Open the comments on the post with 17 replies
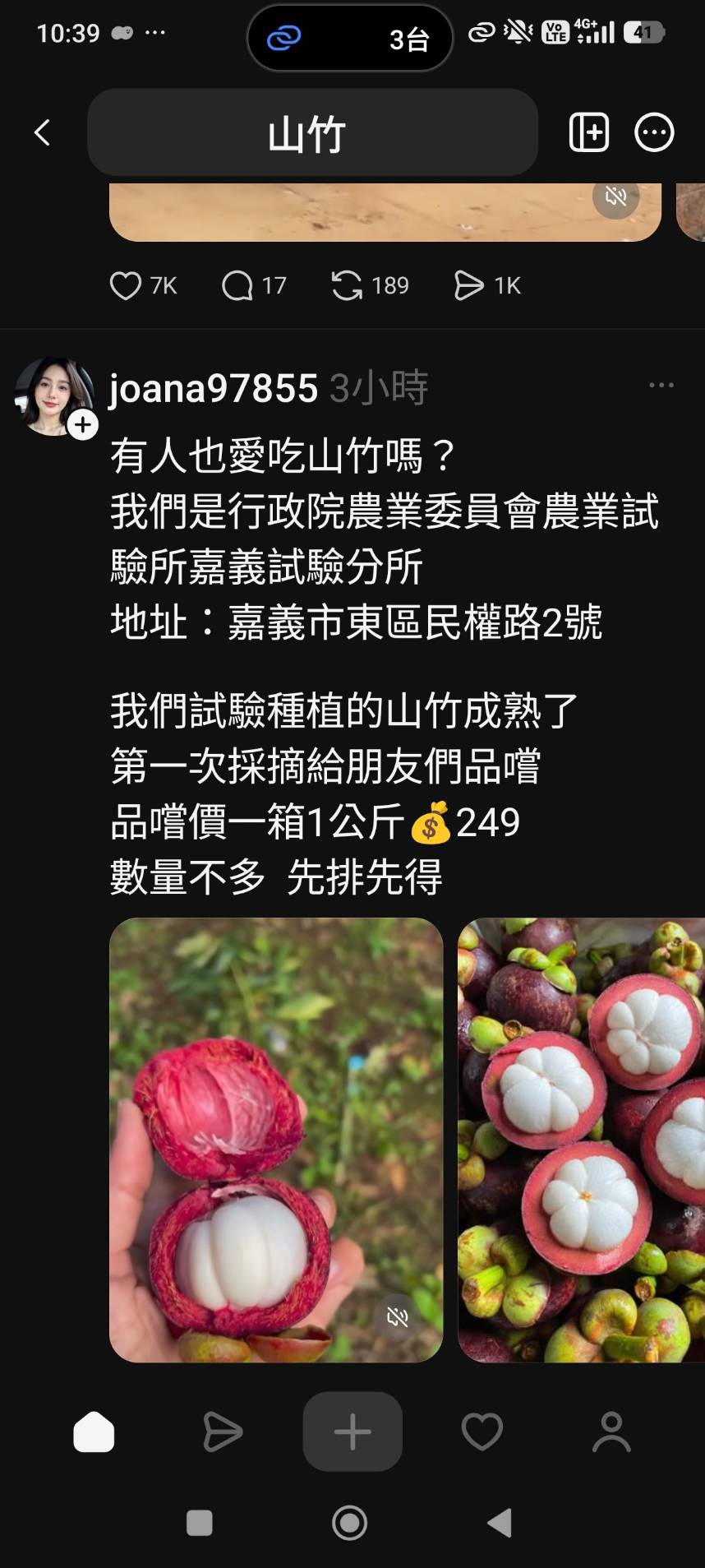 click(237, 286)
